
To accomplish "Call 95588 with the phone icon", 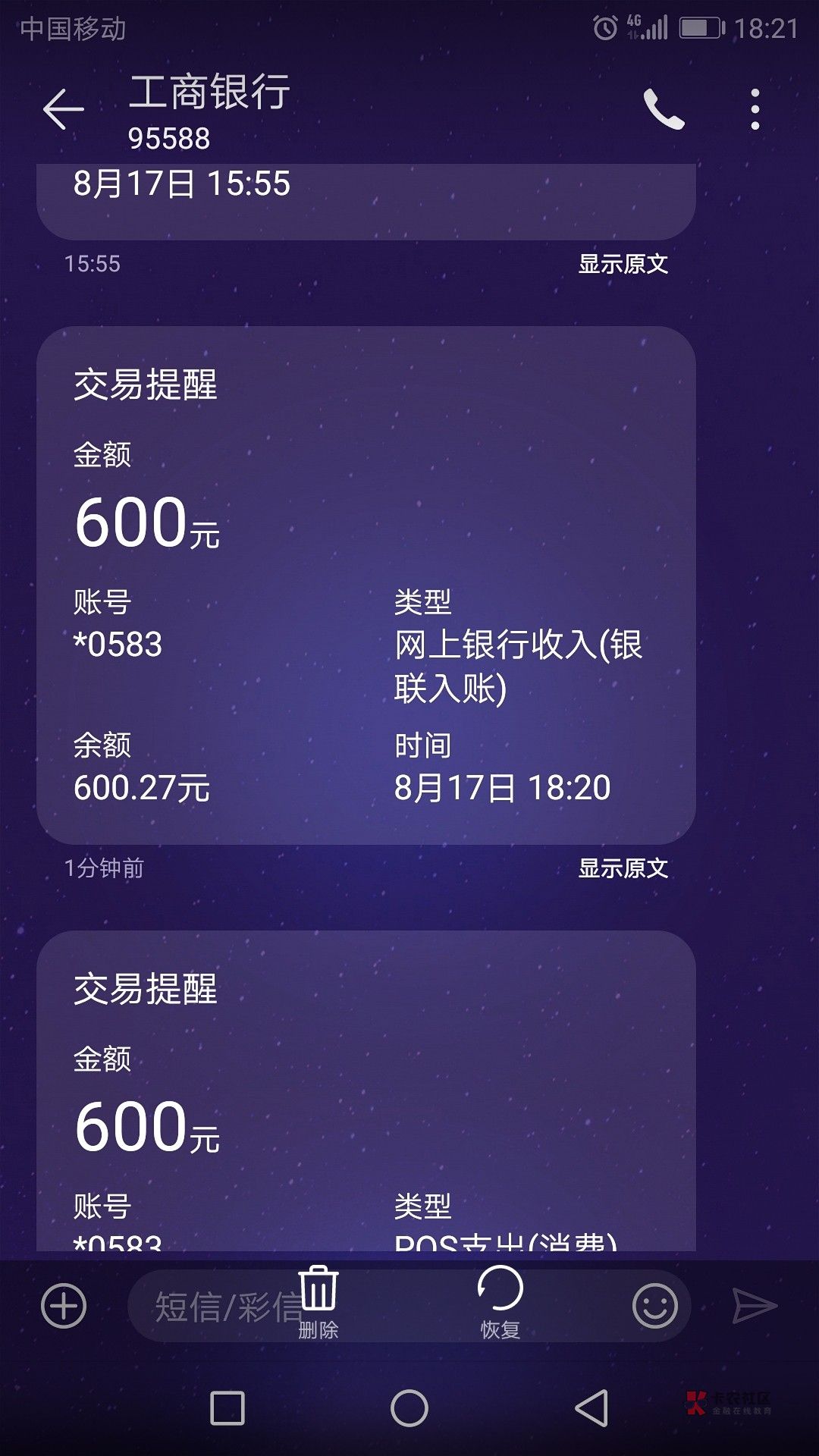I will point(664,109).
